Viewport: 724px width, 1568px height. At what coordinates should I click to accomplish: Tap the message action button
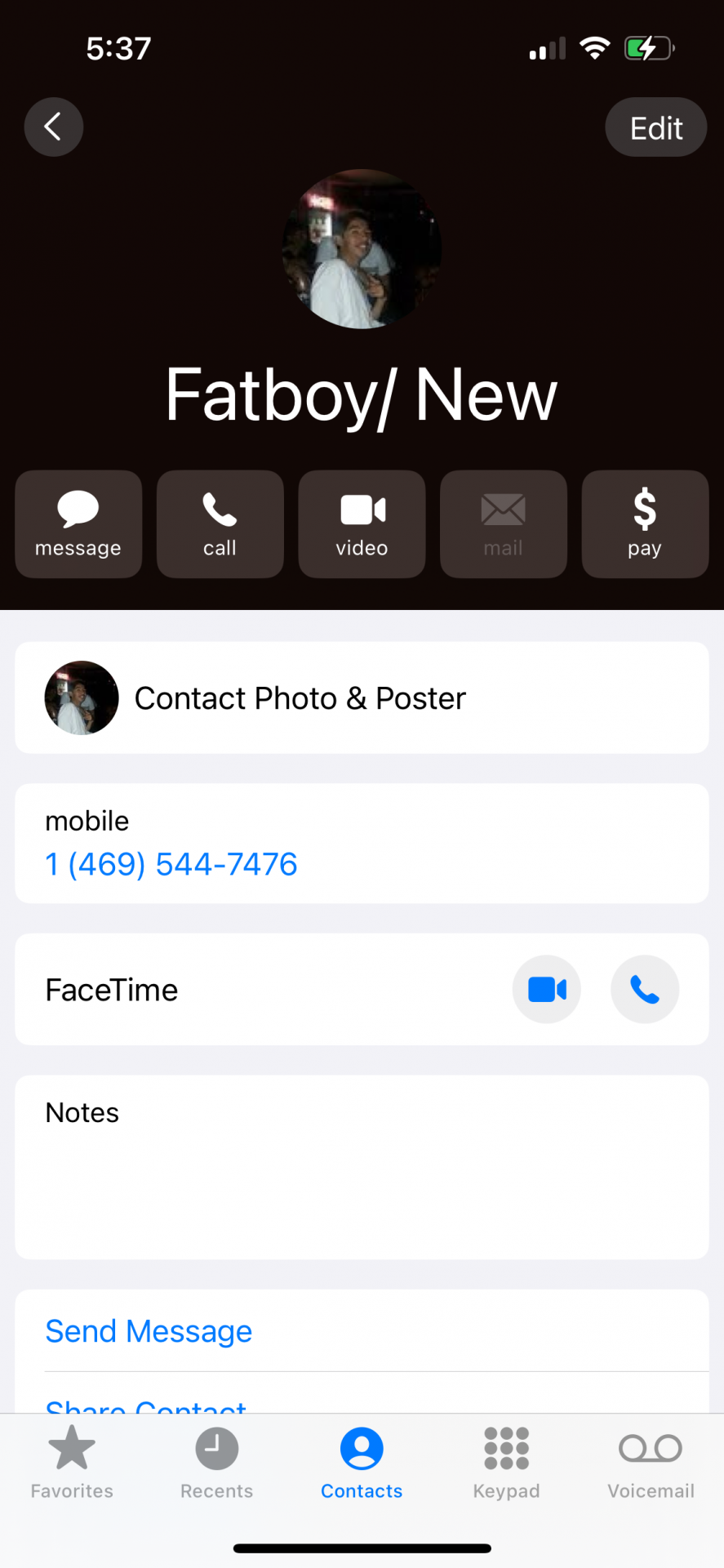pyautogui.click(x=78, y=524)
